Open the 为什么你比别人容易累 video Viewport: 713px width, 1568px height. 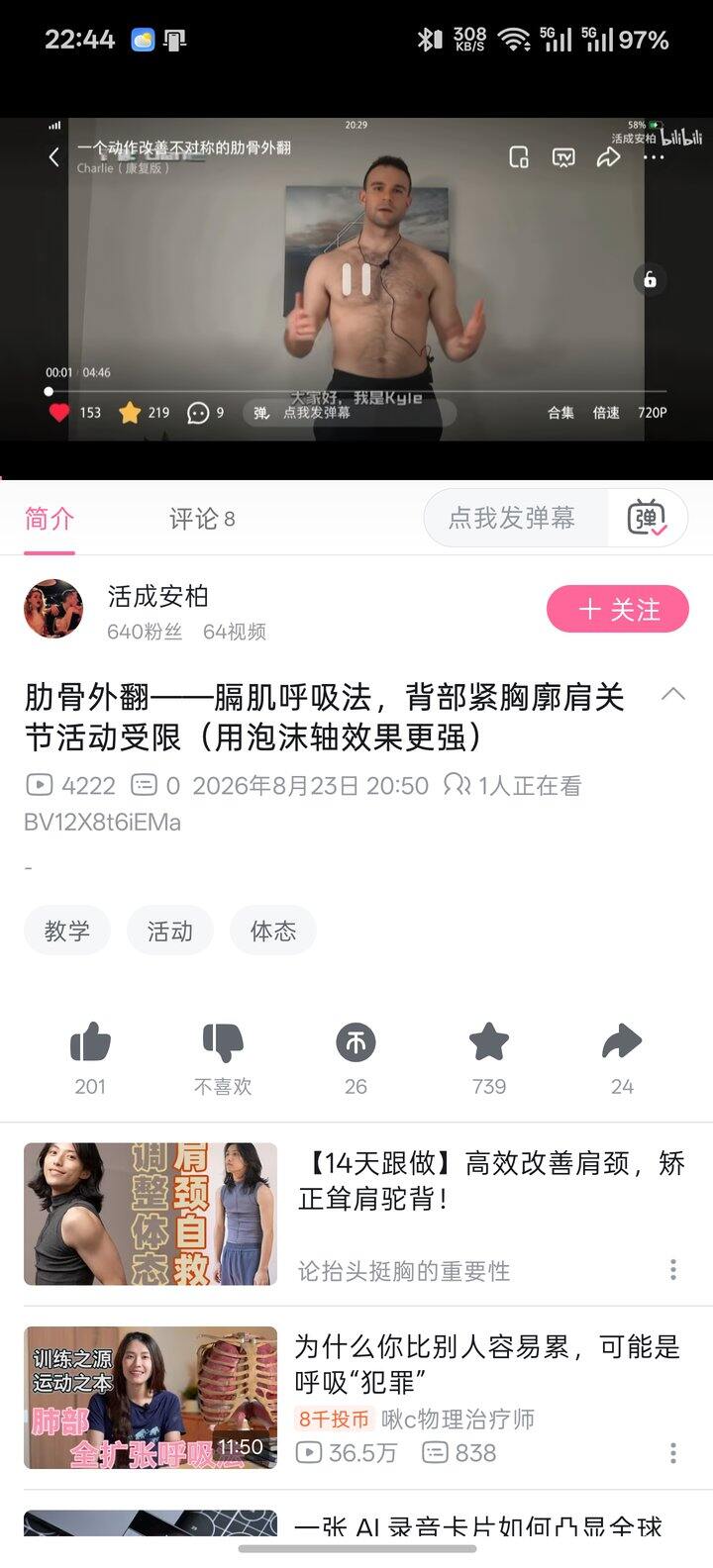coord(356,1398)
